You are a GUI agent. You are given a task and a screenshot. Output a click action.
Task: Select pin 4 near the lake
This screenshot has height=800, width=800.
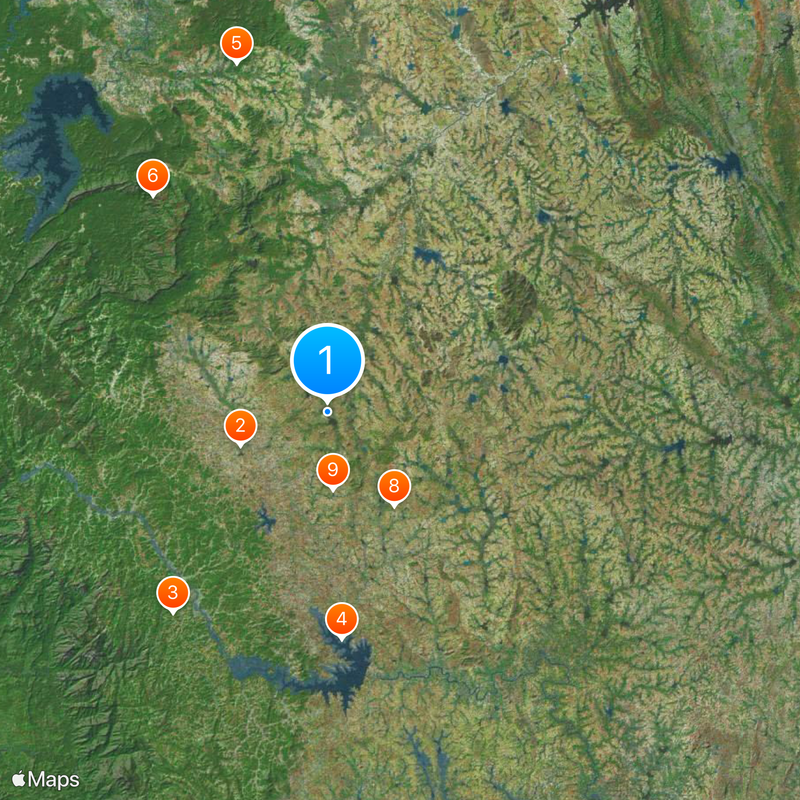[x=342, y=620]
